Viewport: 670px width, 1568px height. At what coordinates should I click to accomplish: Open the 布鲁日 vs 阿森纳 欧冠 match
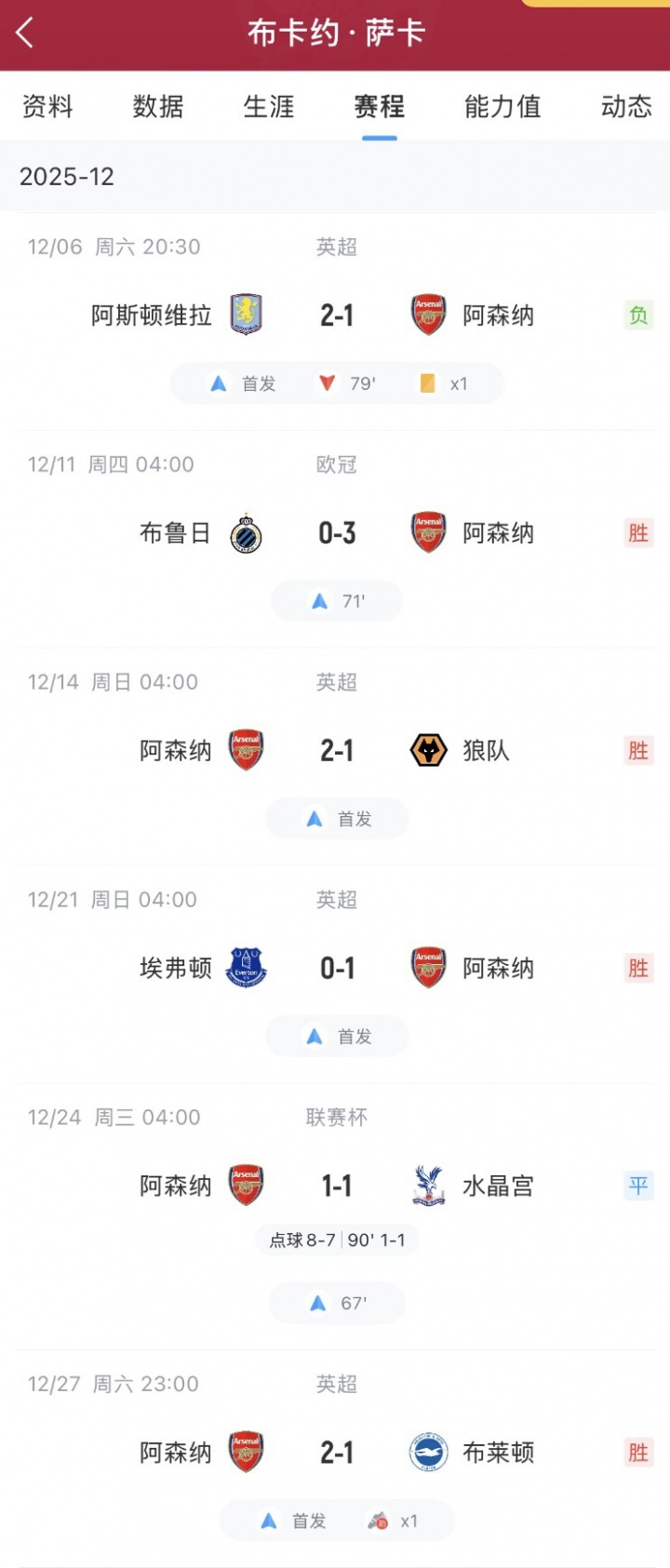pyautogui.click(x=337, y=533)
